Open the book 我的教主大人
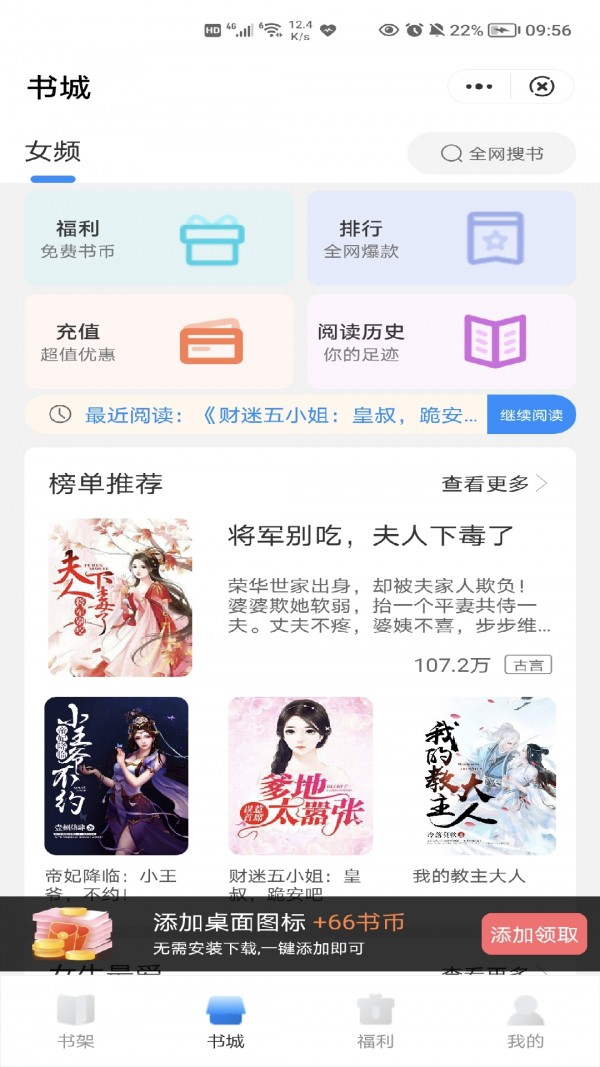The width and height of the screenshot is (600, 1067). pos(484,791)
